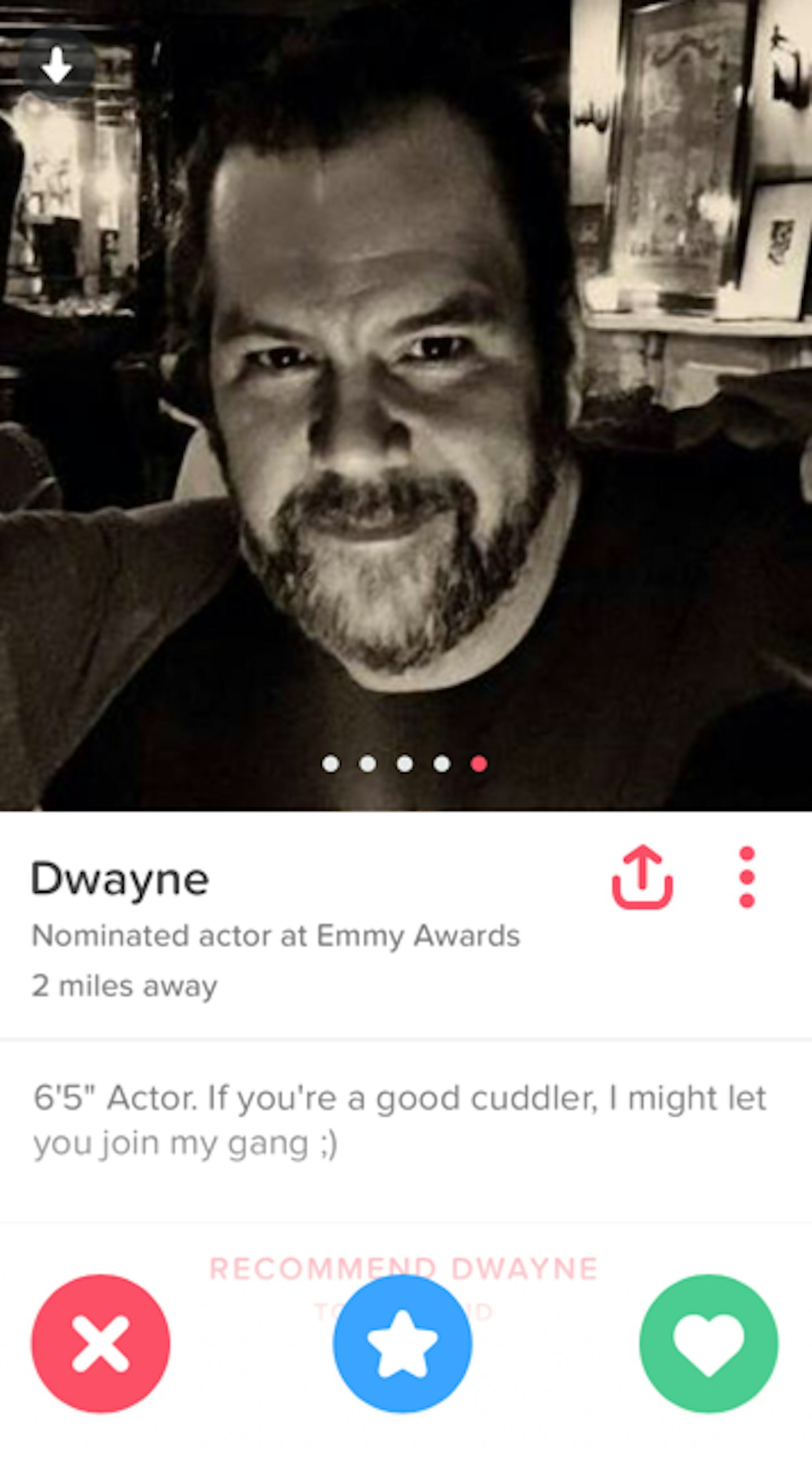Collapse profile with the down arrow

(57, 65)
